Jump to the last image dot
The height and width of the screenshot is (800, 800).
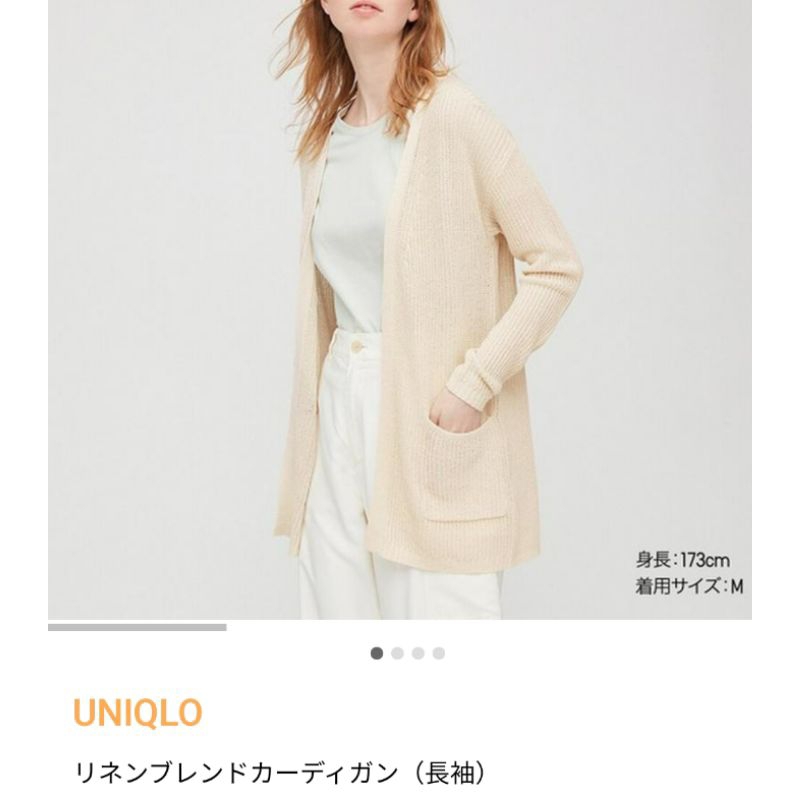439,653
